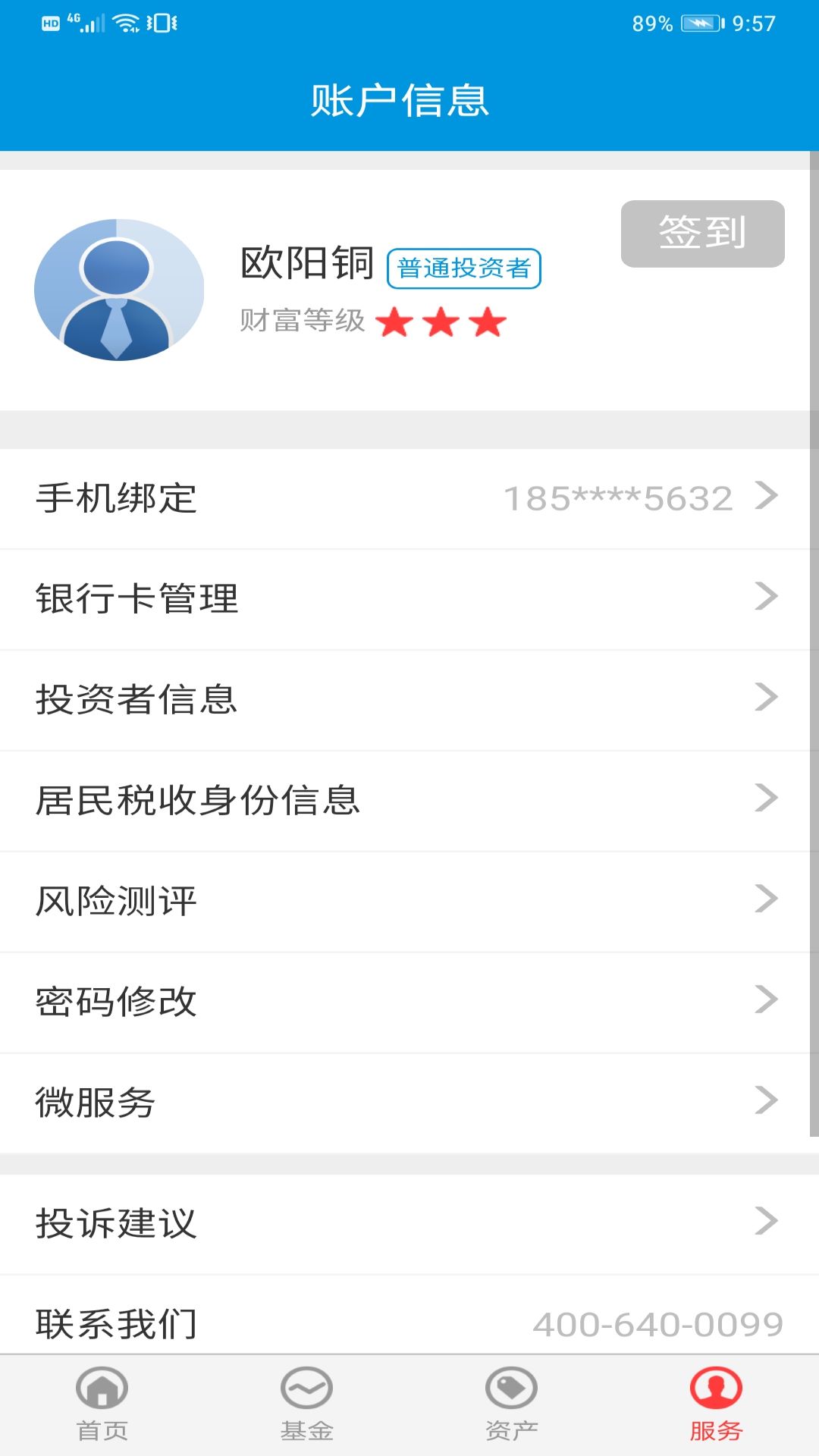819x1456 pixels.
Task: Select the 普通投资者 investor type badge
Action: [464, 268]
